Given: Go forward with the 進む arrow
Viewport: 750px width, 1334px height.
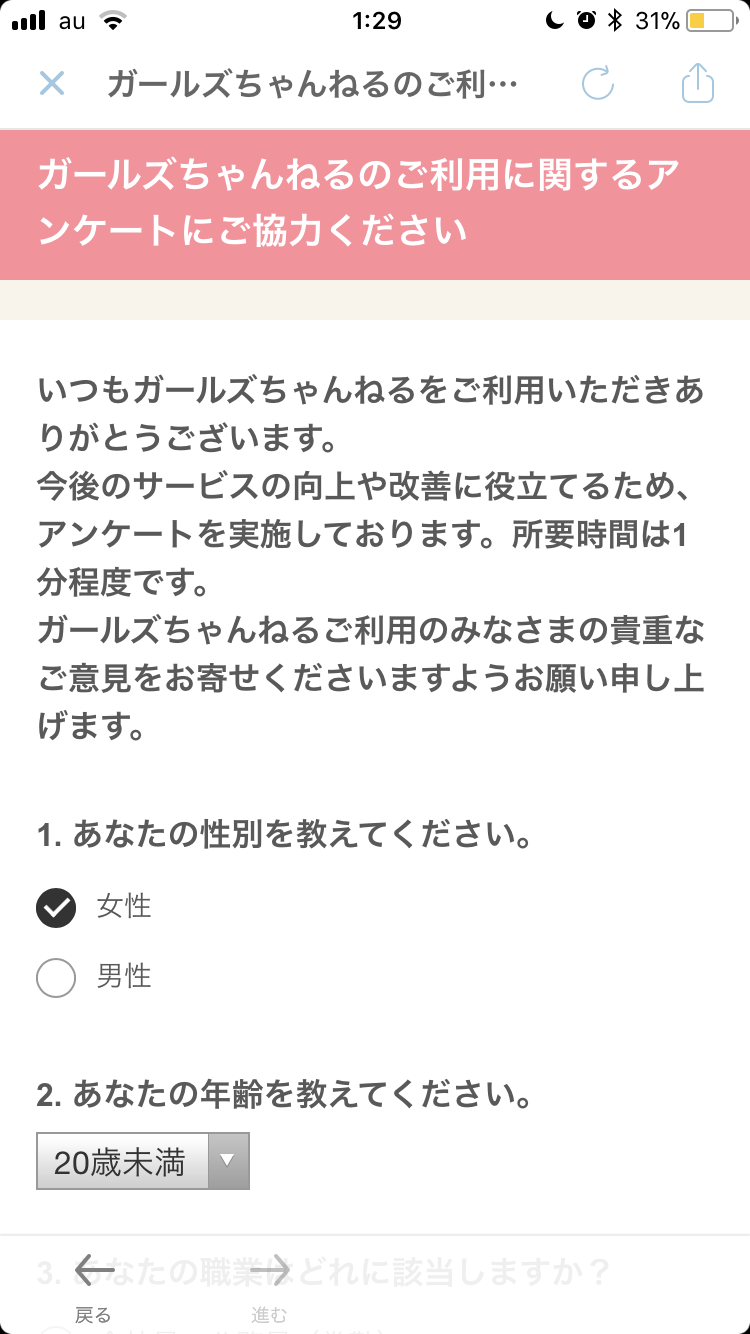Looking at the screenshot, I should click(x=270, y=1287).
